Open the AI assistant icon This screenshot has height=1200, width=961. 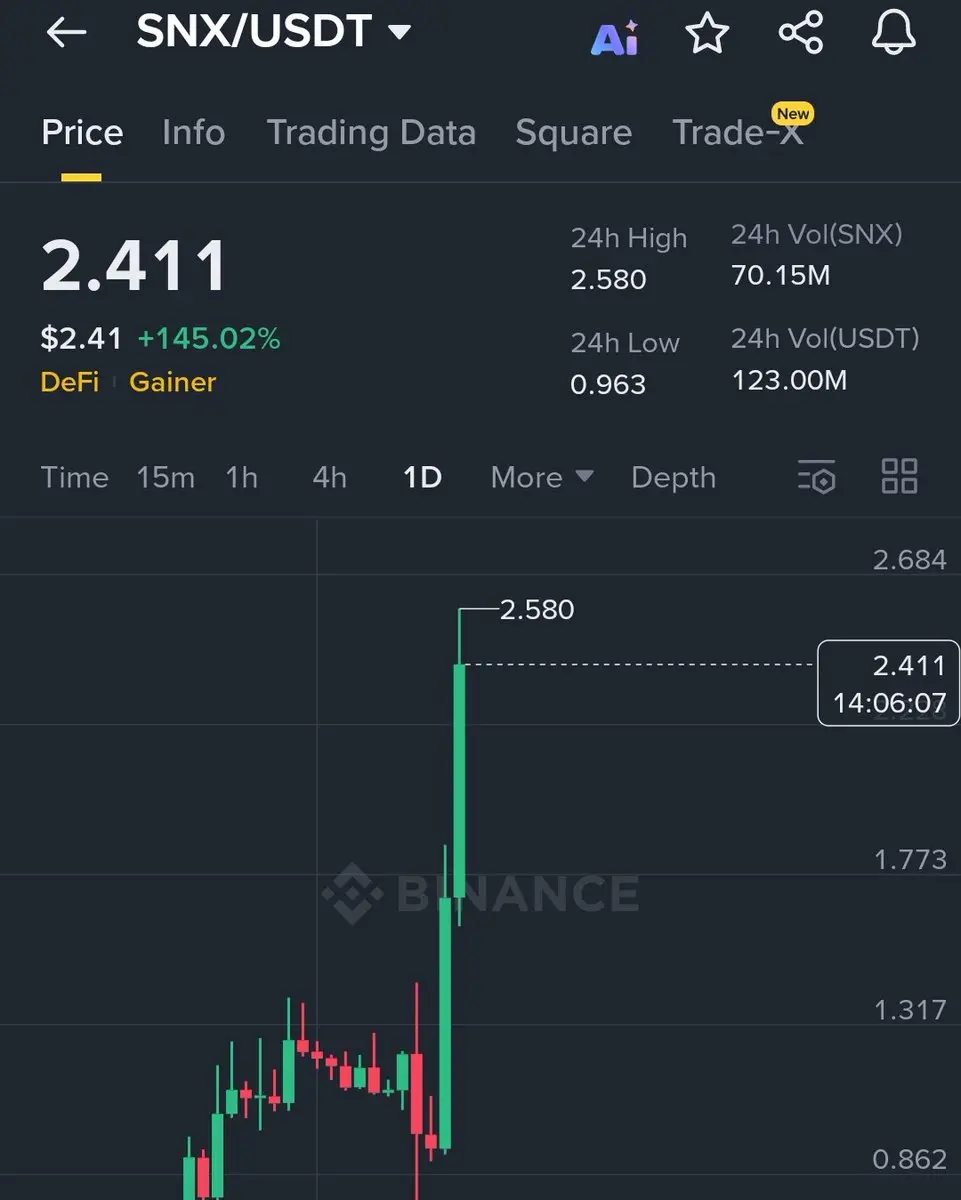coord(614,36)
